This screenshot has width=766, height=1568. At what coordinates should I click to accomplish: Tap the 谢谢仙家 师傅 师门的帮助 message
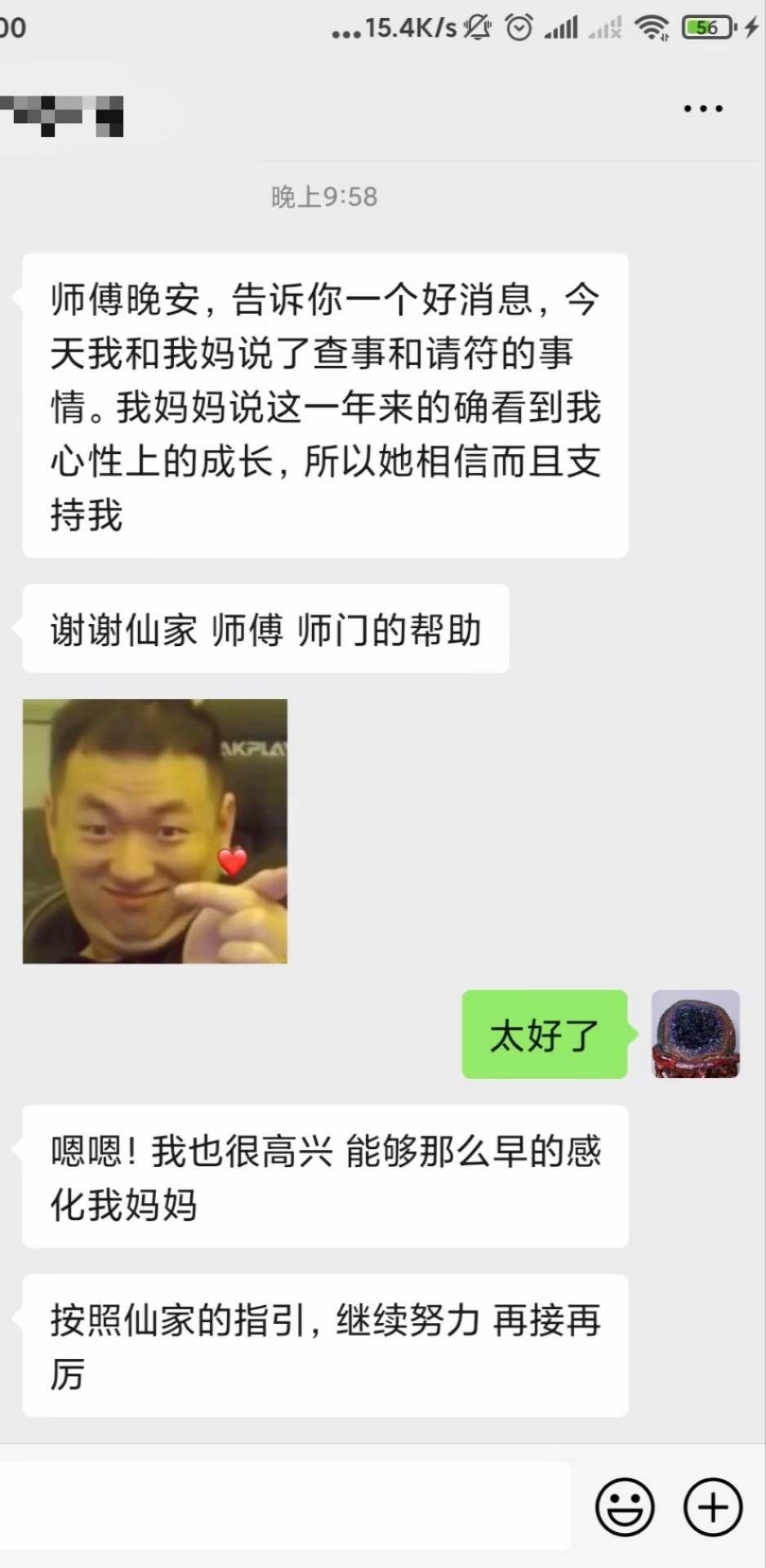[264, 627]
